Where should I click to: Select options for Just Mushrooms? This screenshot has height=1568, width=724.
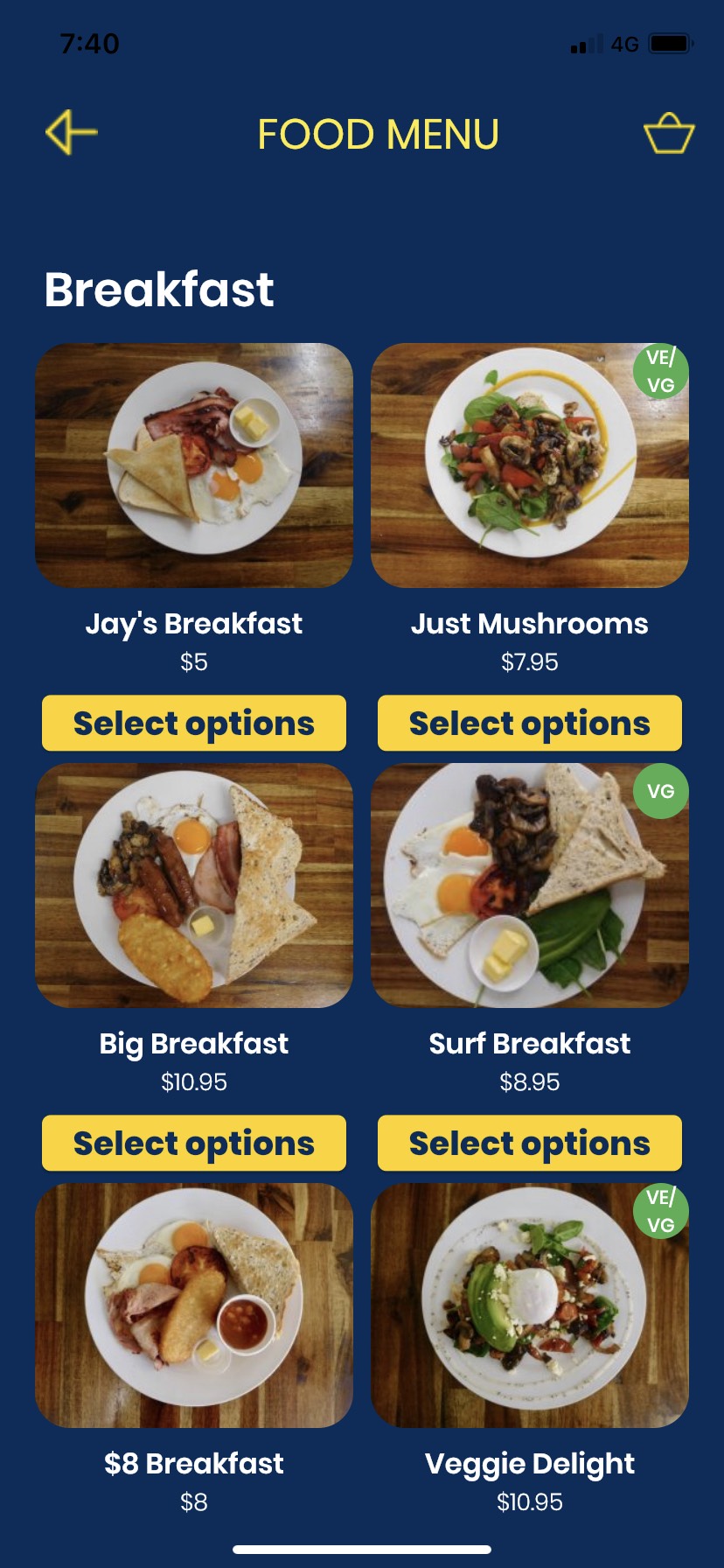pos(528,723)
